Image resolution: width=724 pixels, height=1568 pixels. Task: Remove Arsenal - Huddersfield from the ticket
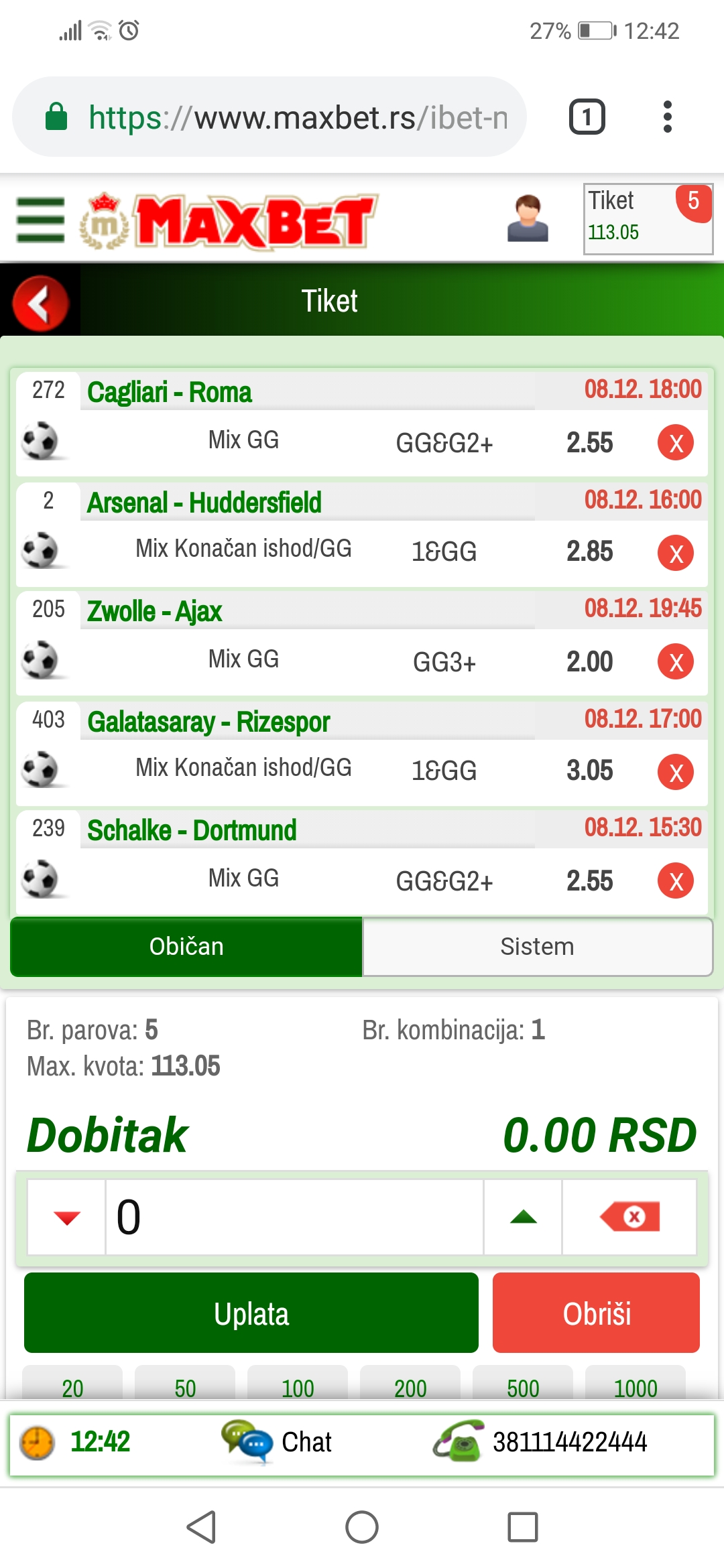tap(676, 553)
